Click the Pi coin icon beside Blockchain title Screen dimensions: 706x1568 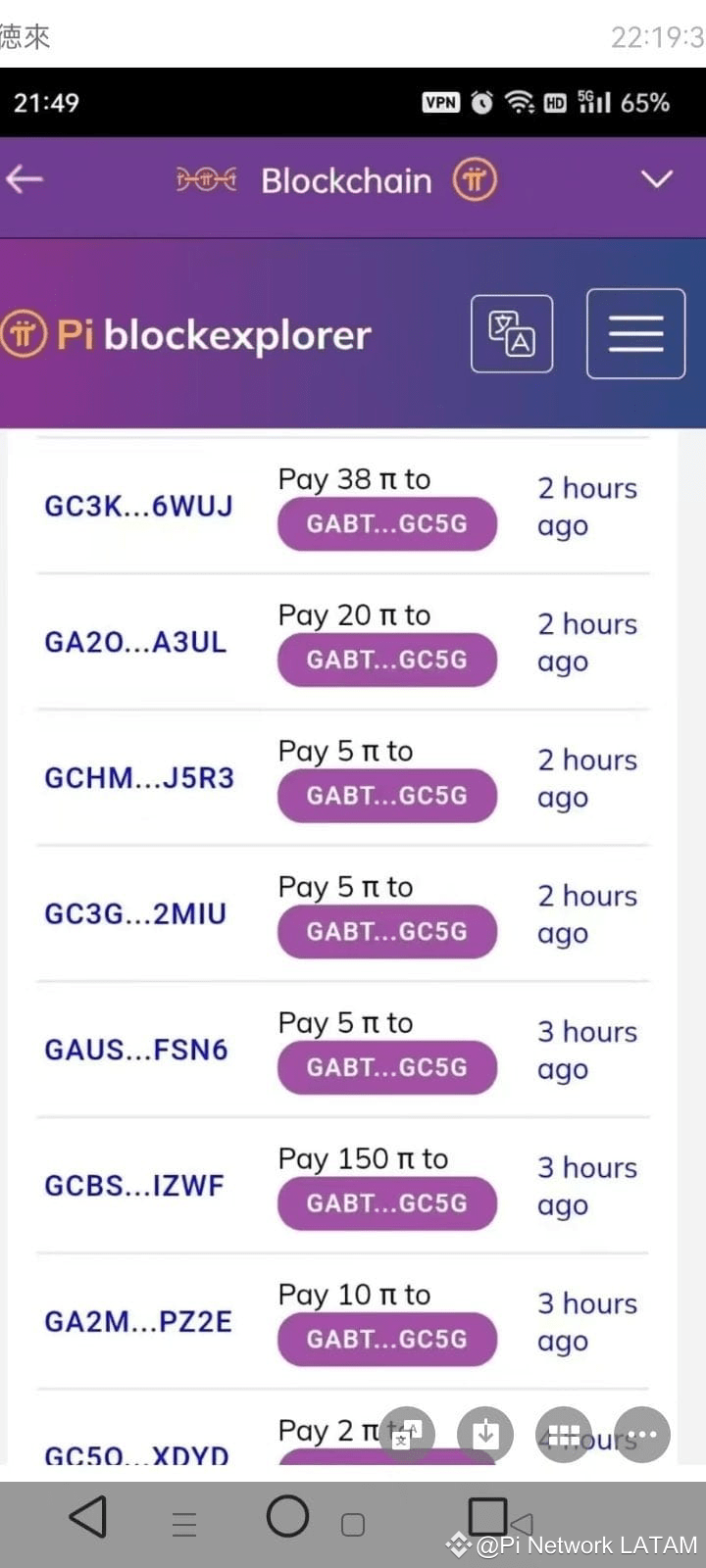(475, 180)
